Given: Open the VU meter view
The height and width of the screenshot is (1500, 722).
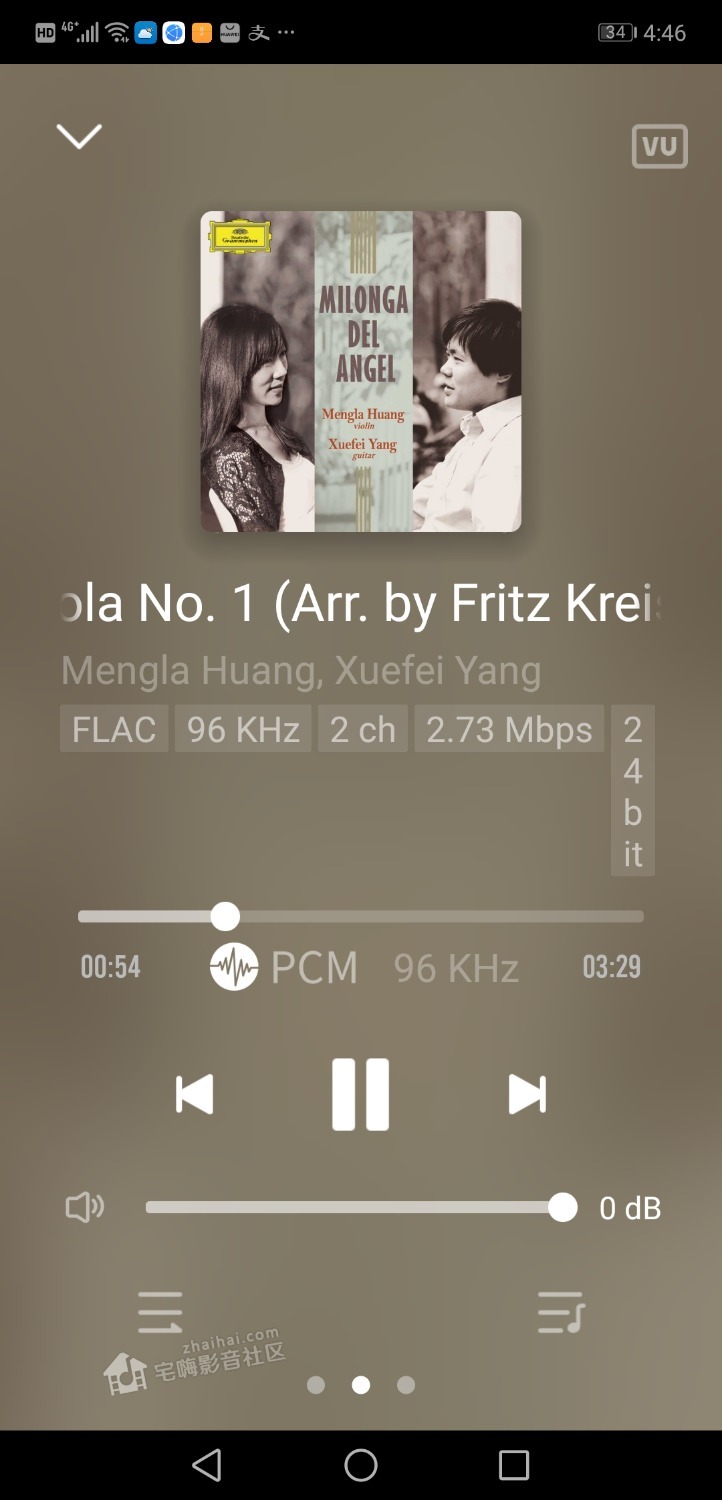Looking at the screenshot, I should point(659,147).
